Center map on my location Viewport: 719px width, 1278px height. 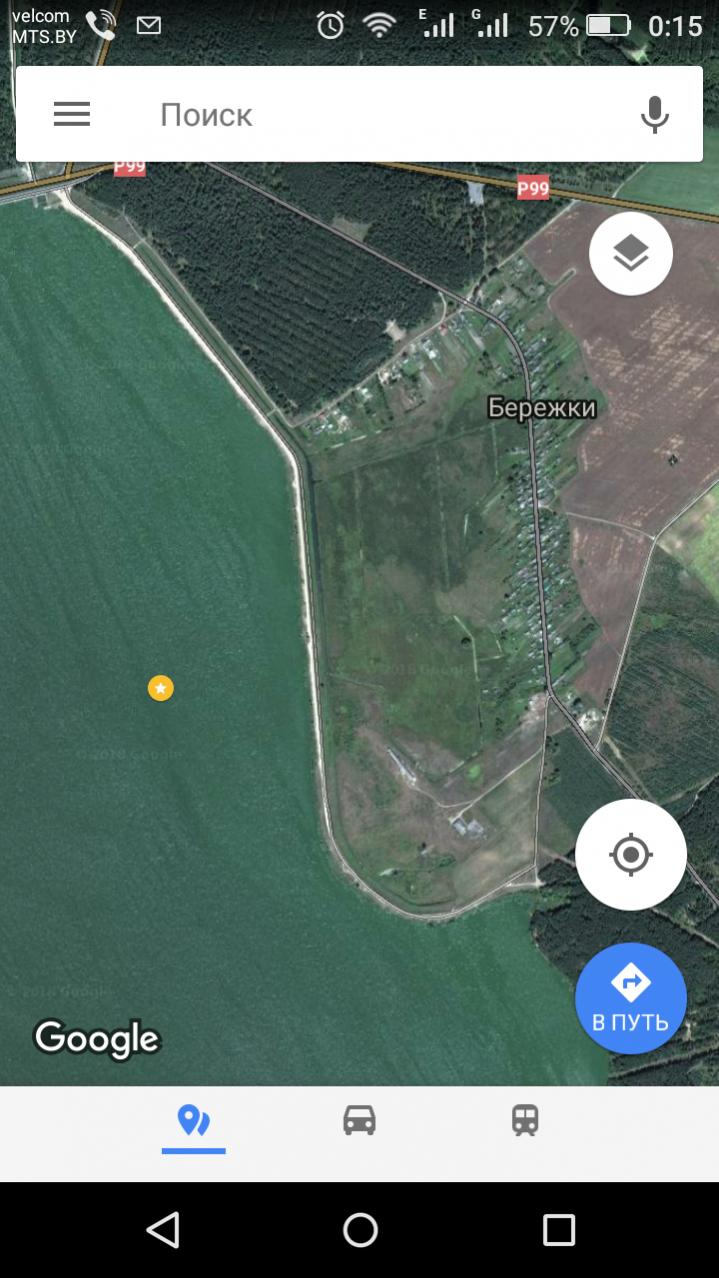coord(630,854)
